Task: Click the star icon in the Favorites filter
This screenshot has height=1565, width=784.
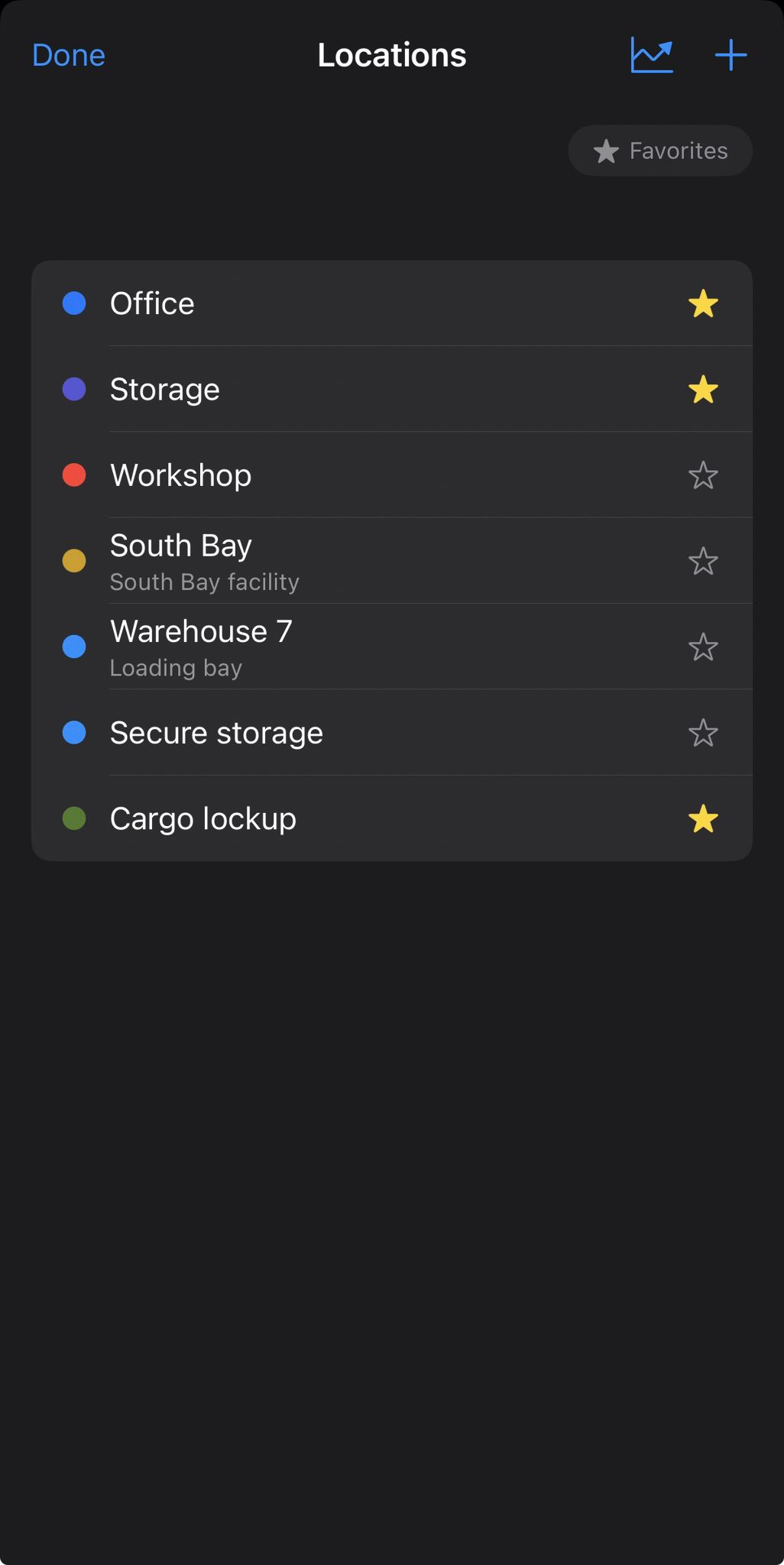Action: pos(605,151)
